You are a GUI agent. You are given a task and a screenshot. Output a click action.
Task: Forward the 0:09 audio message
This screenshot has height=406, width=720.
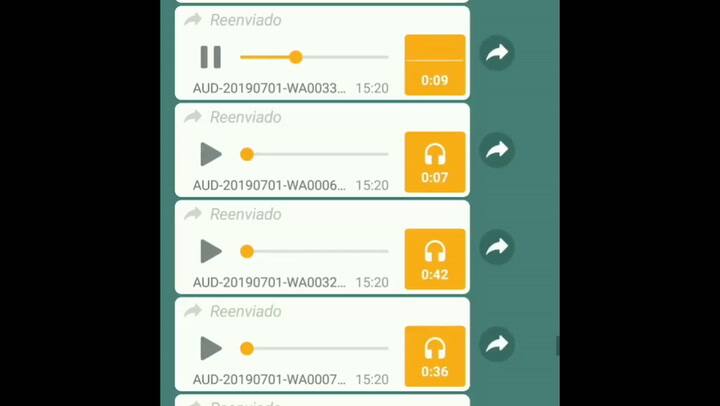(x=497, y=54)
